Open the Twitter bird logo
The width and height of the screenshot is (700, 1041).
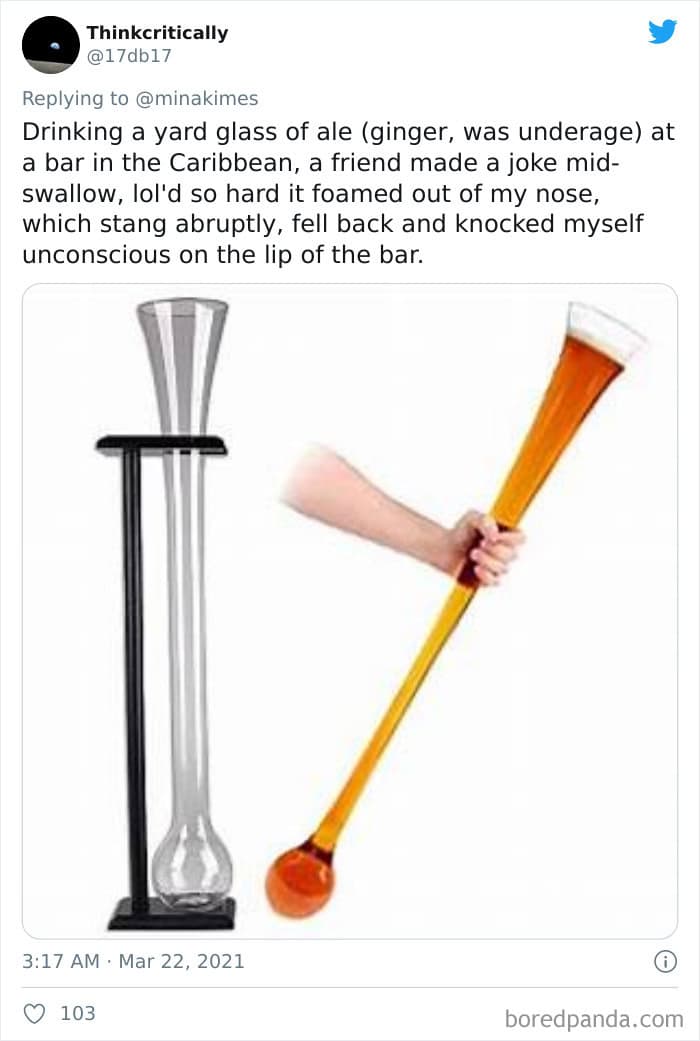[662, 32]
